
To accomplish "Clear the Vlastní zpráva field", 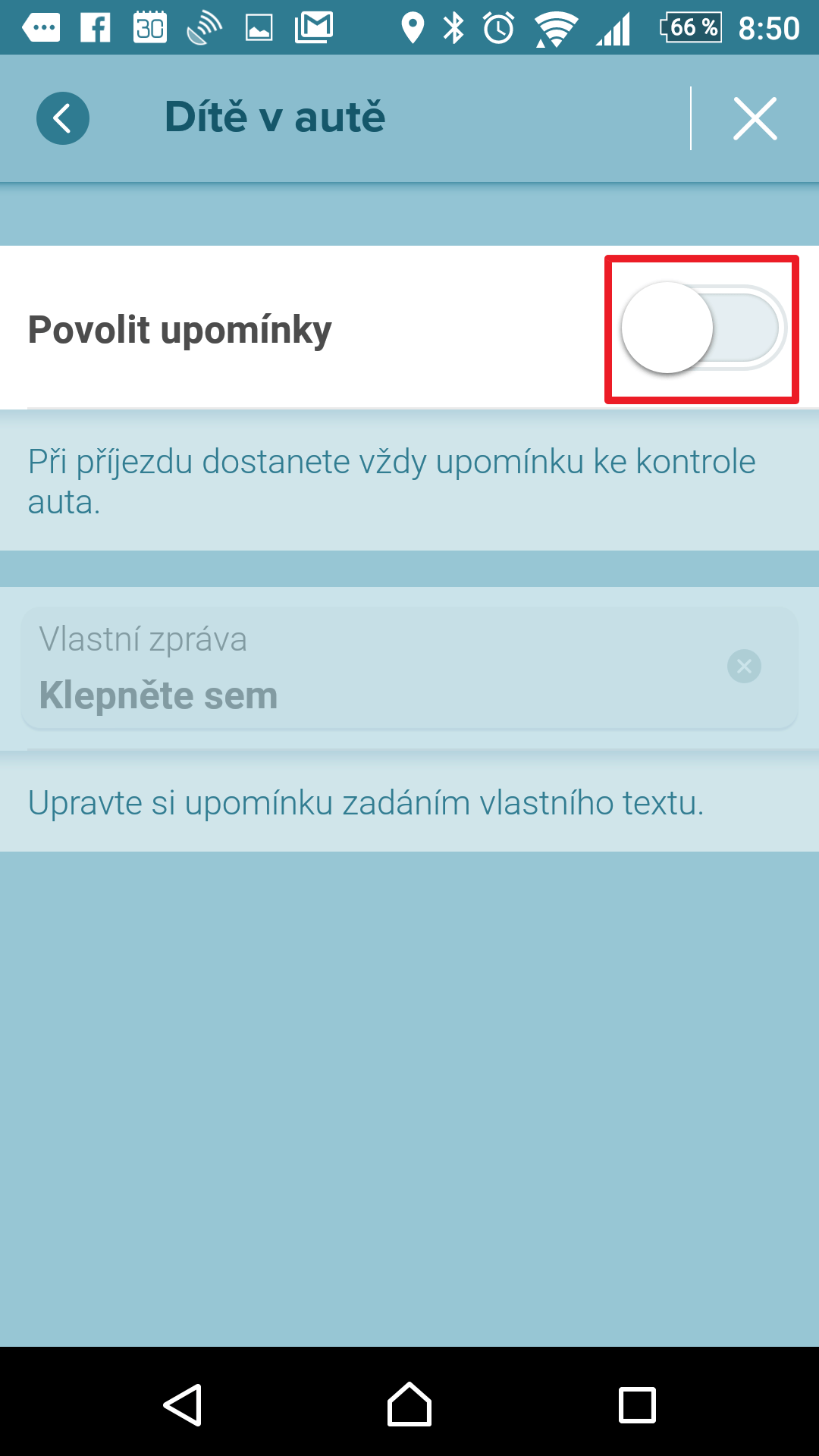I will tap(744, 667).
